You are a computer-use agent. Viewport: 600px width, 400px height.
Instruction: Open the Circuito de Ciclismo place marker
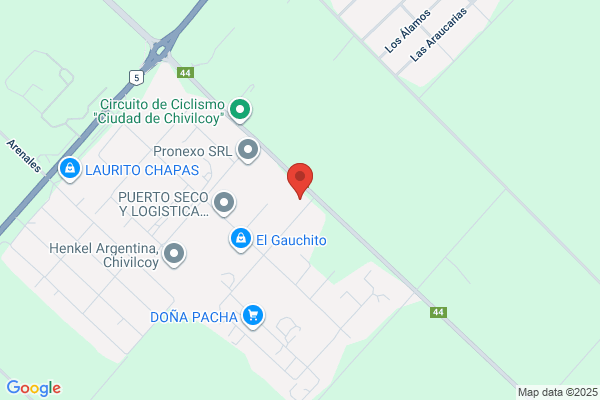(240, 110)
